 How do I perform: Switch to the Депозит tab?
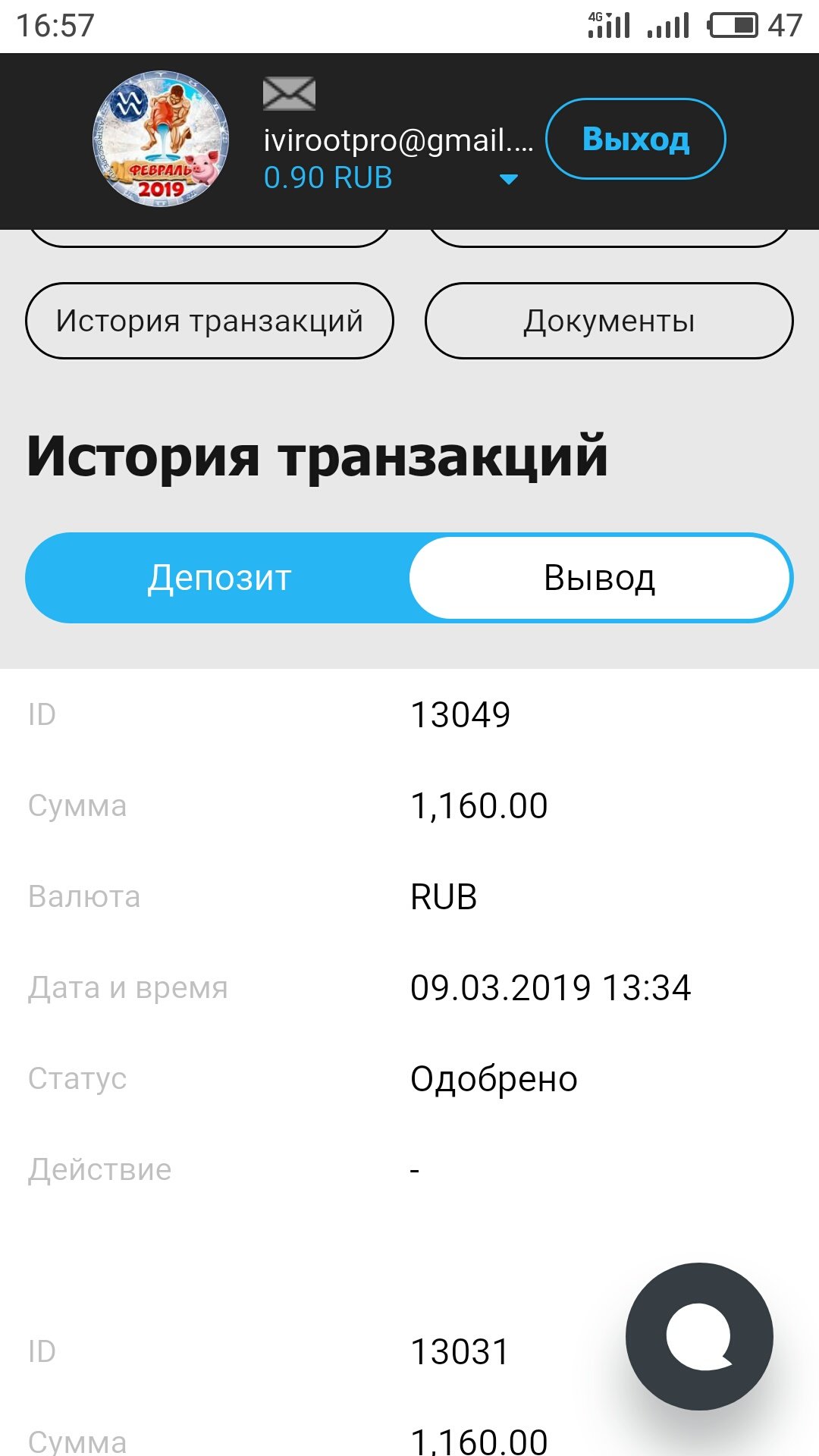(x=219, y=578)
